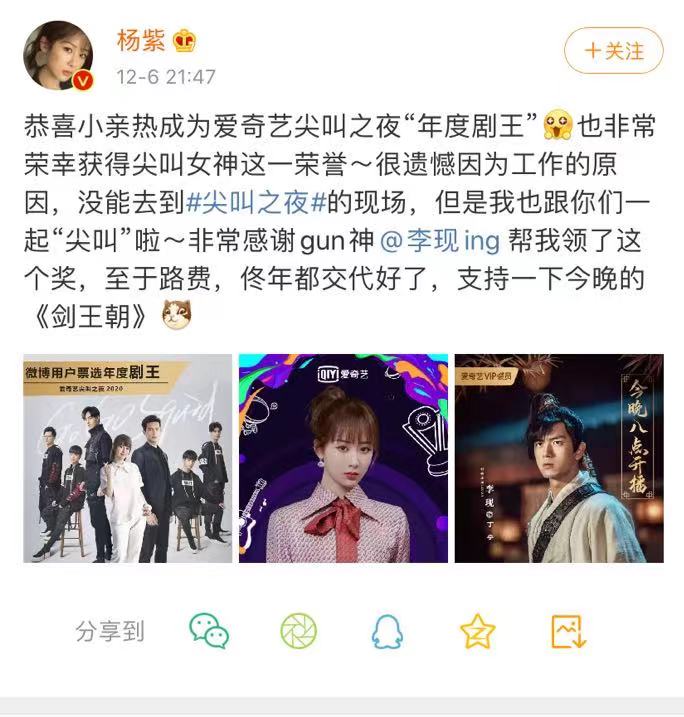This screenshot has height=717, width=684.
Task: Follow 杨紫 with the 关注 button
Action: (613, 50)
